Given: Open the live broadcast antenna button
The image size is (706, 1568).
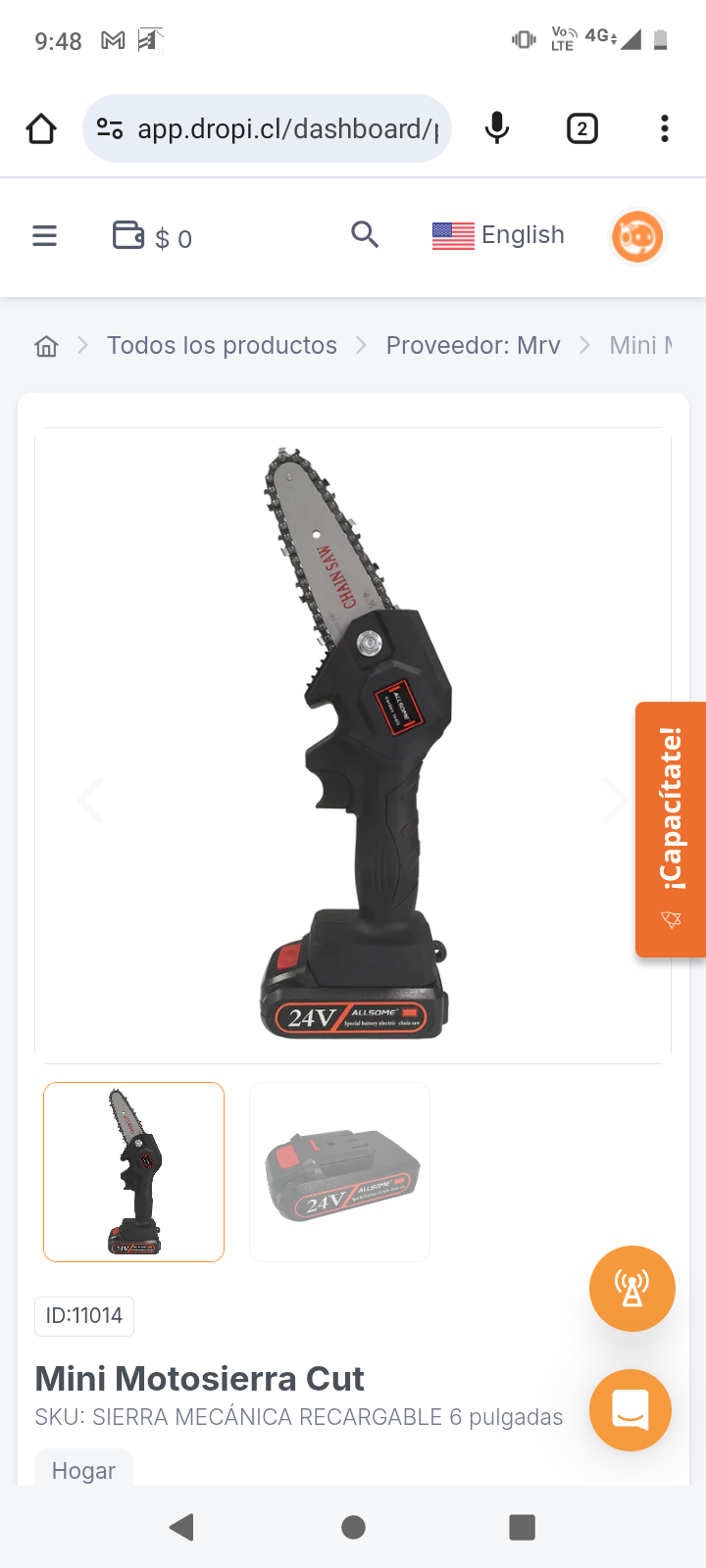Looking at the screenshot, I should (631, 1289).
